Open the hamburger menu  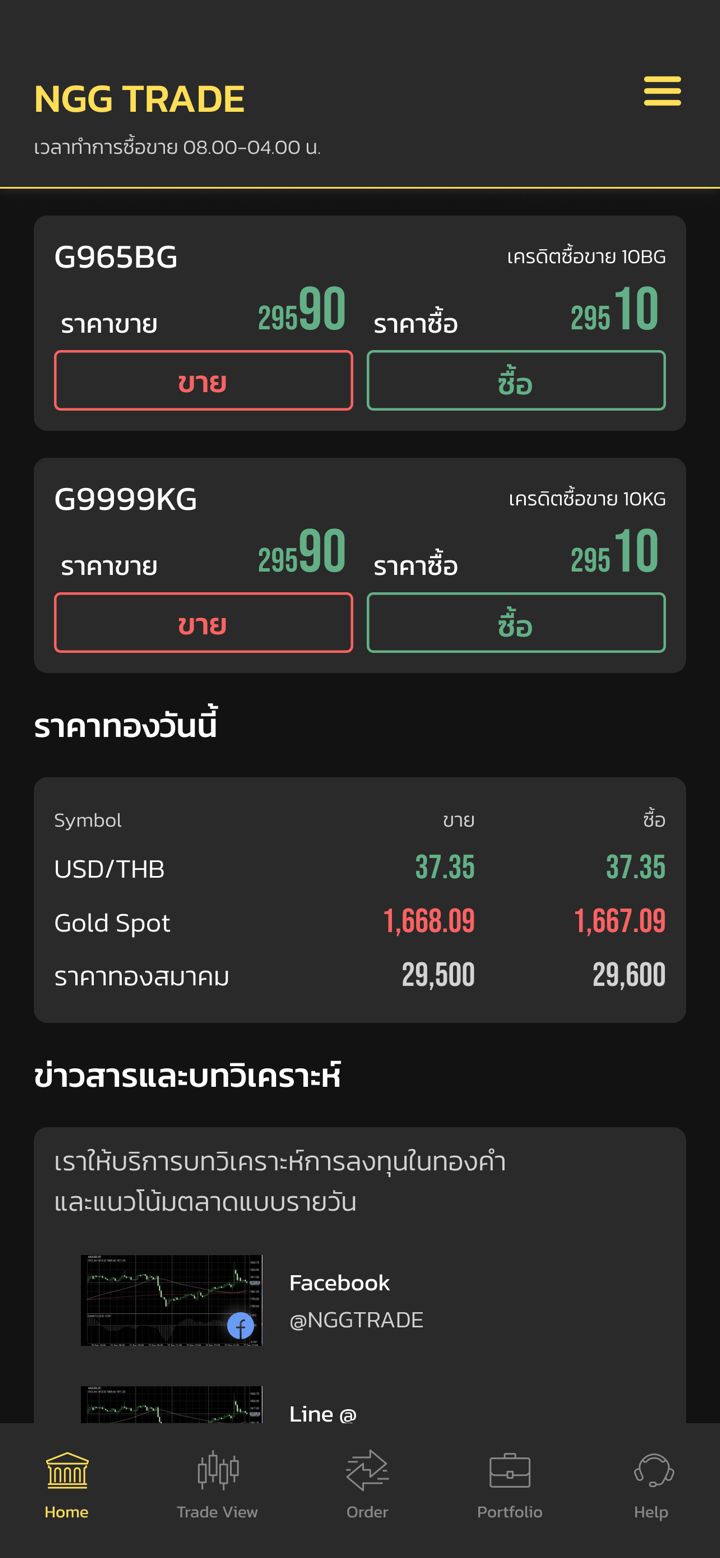tap(662, 90)
